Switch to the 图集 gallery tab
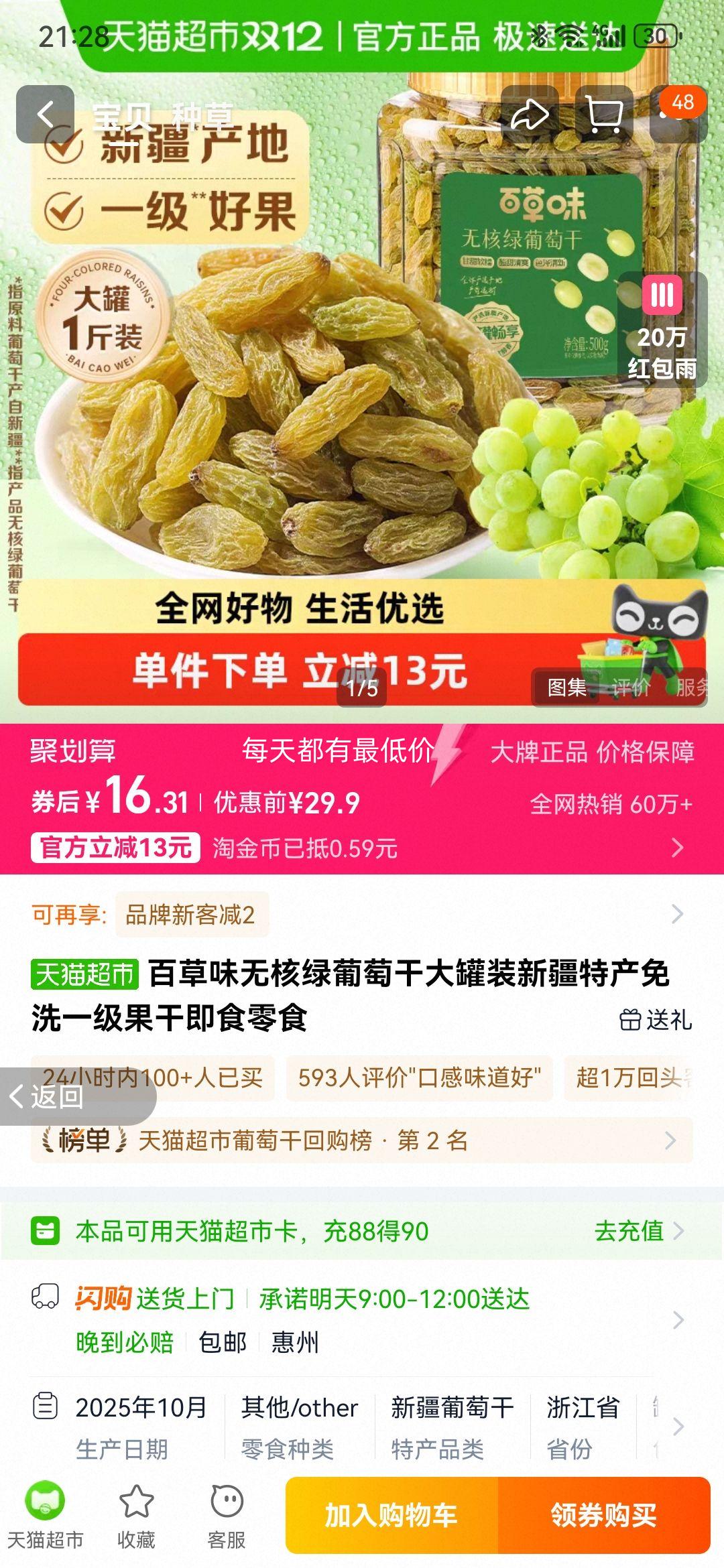 566,688
